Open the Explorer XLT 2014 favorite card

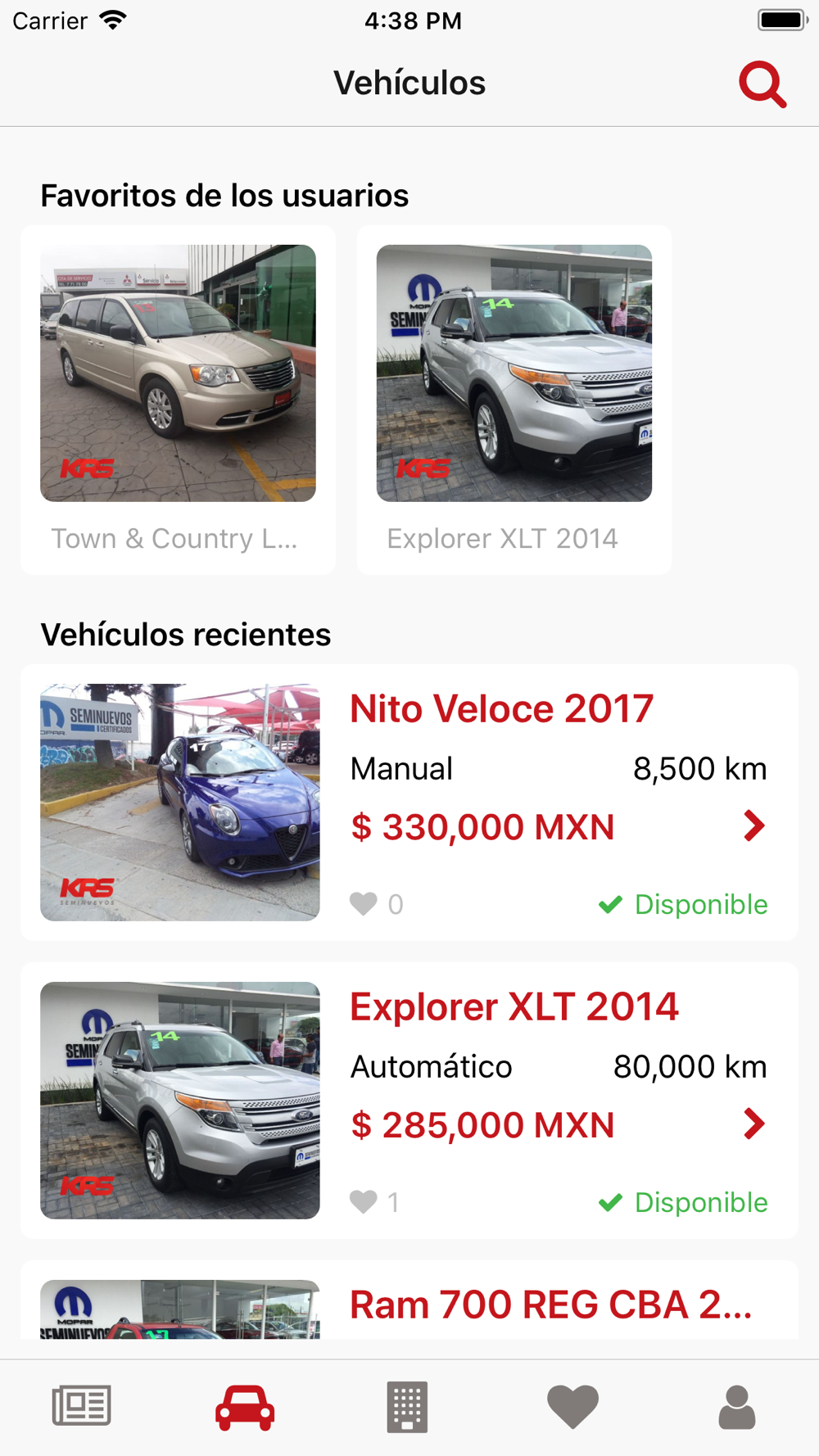tap(514, 400)
